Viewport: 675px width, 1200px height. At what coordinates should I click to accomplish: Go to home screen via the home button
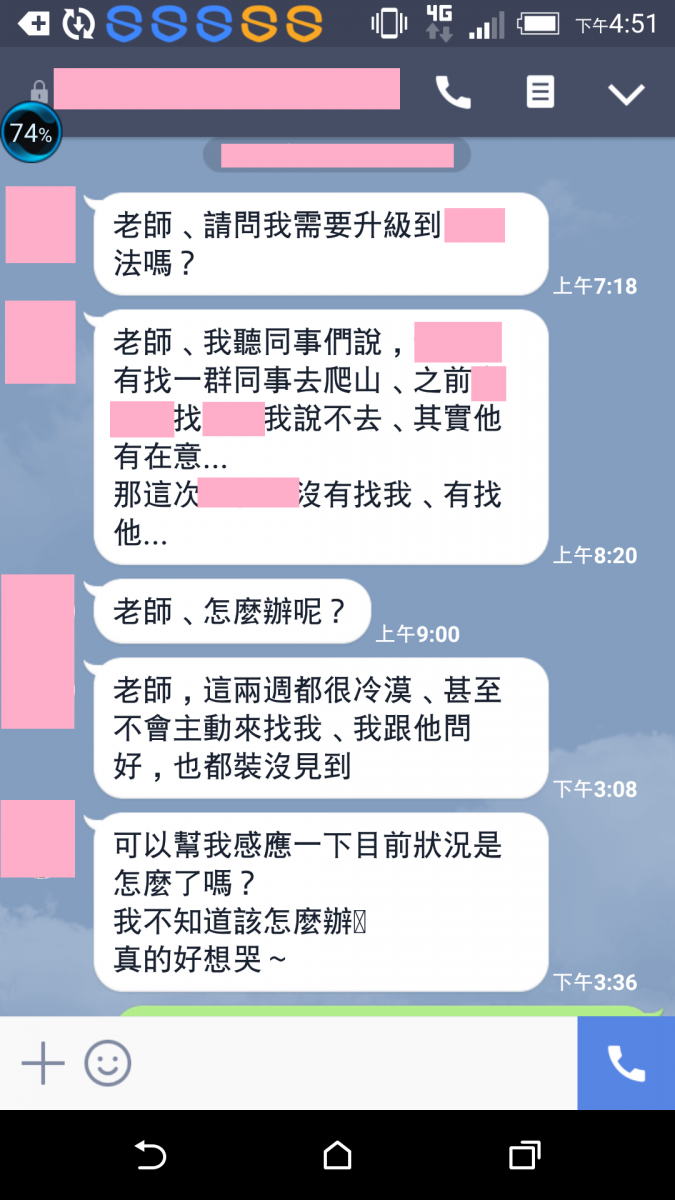(338, 1156)
